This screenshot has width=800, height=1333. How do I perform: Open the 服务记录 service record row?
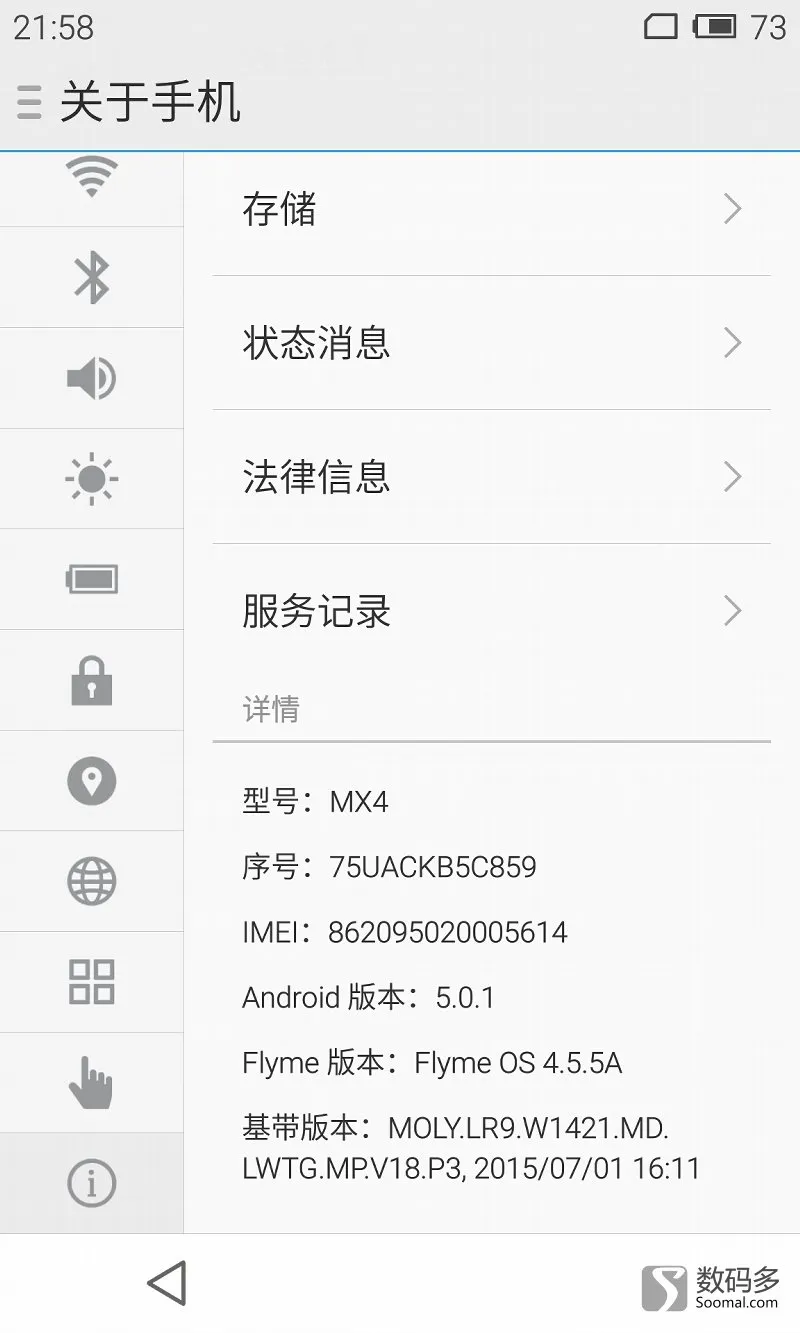click(x=491, y=611)
